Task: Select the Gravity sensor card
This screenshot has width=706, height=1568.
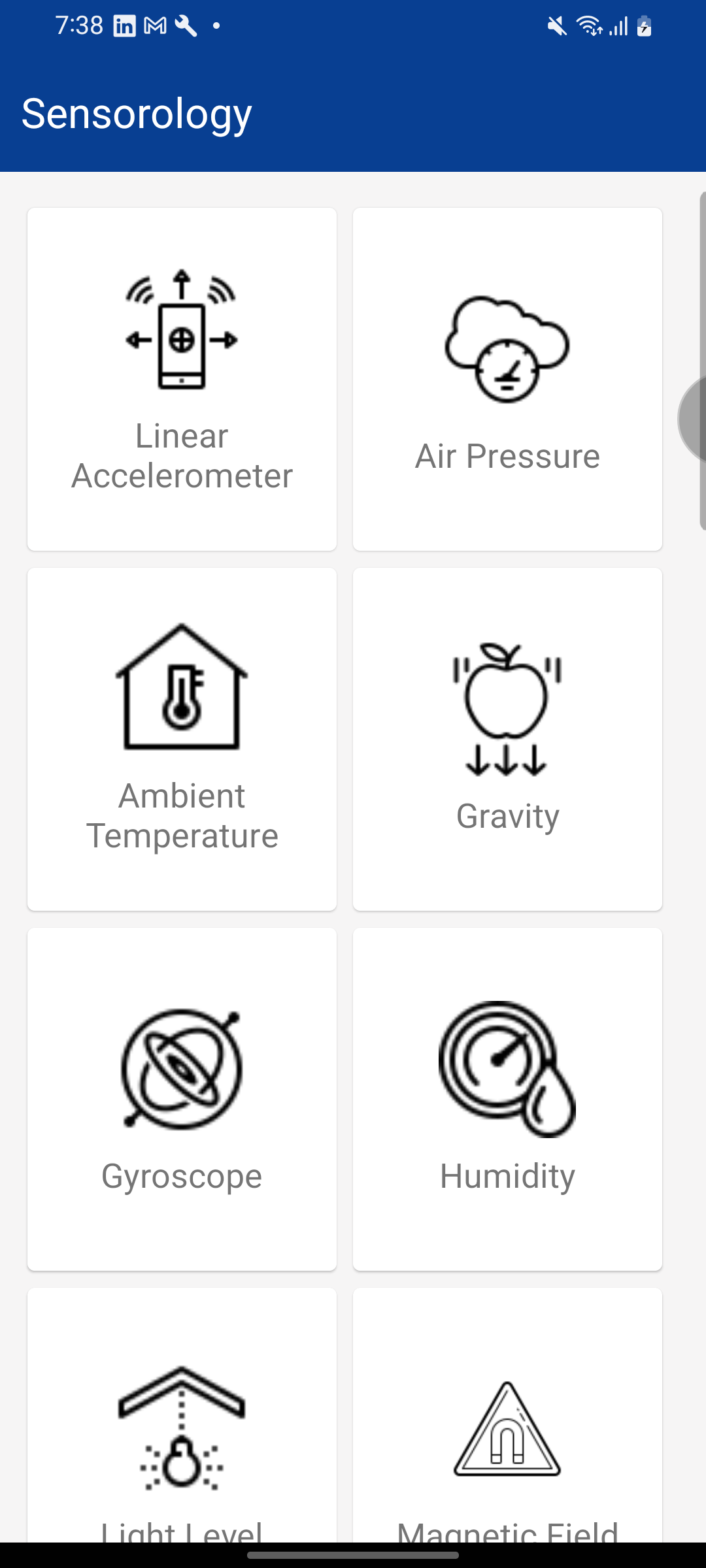Action: [507, 739]
